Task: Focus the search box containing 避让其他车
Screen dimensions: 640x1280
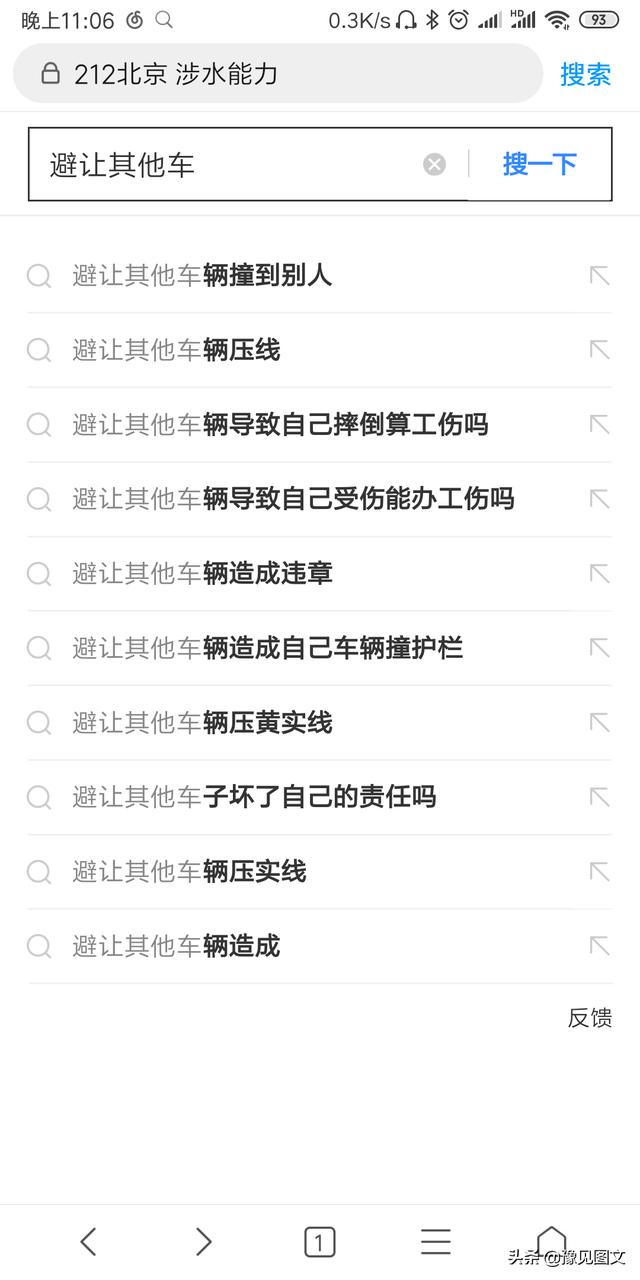Action: coord(230,165)
